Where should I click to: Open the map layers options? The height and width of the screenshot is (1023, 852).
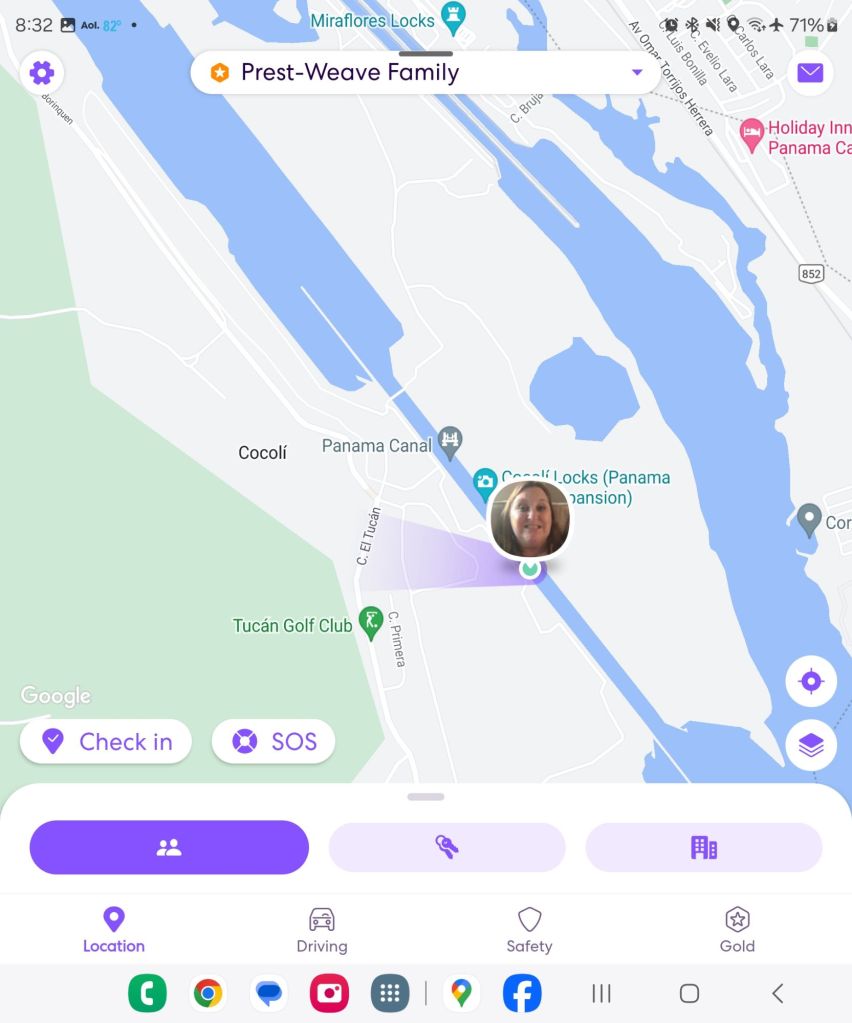[810, 745]
